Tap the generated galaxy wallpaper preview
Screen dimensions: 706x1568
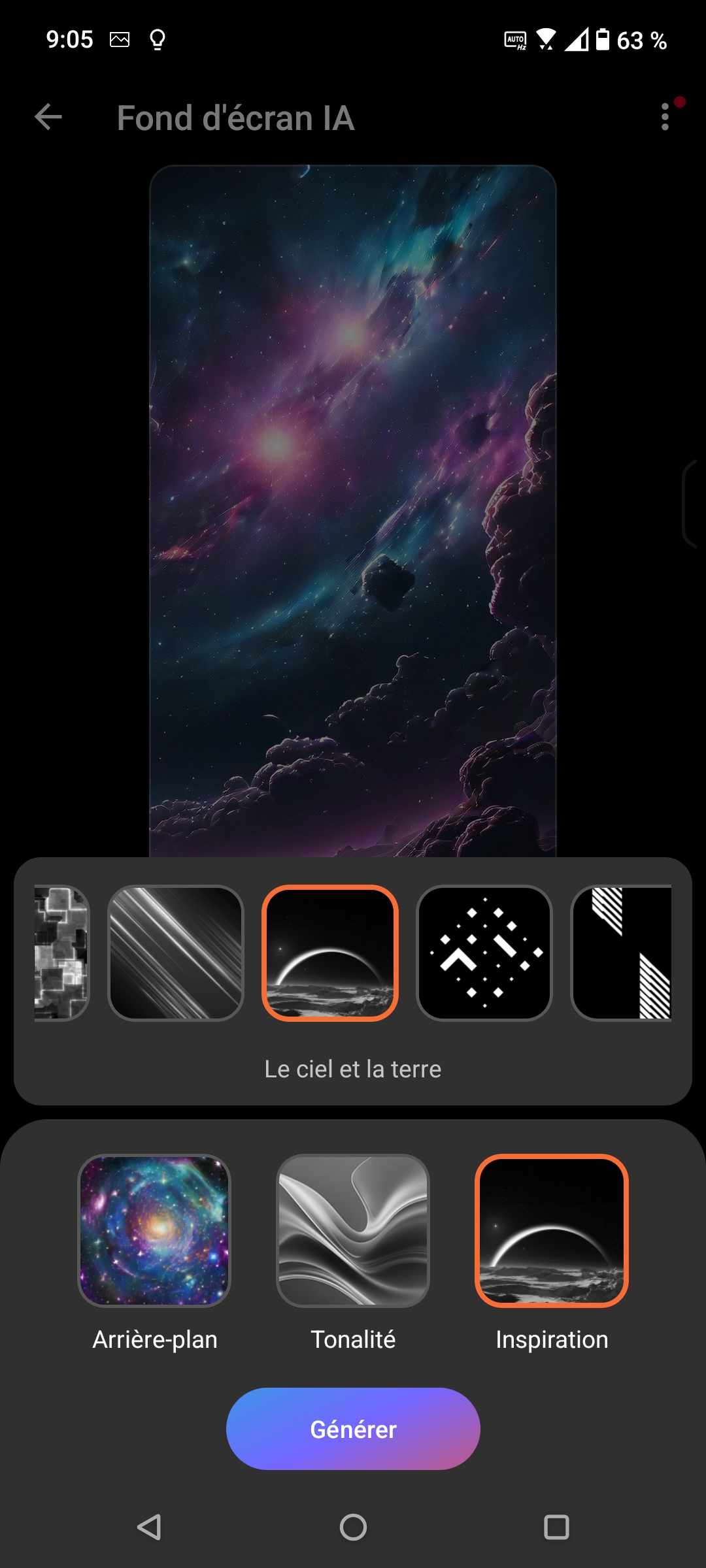353,511
